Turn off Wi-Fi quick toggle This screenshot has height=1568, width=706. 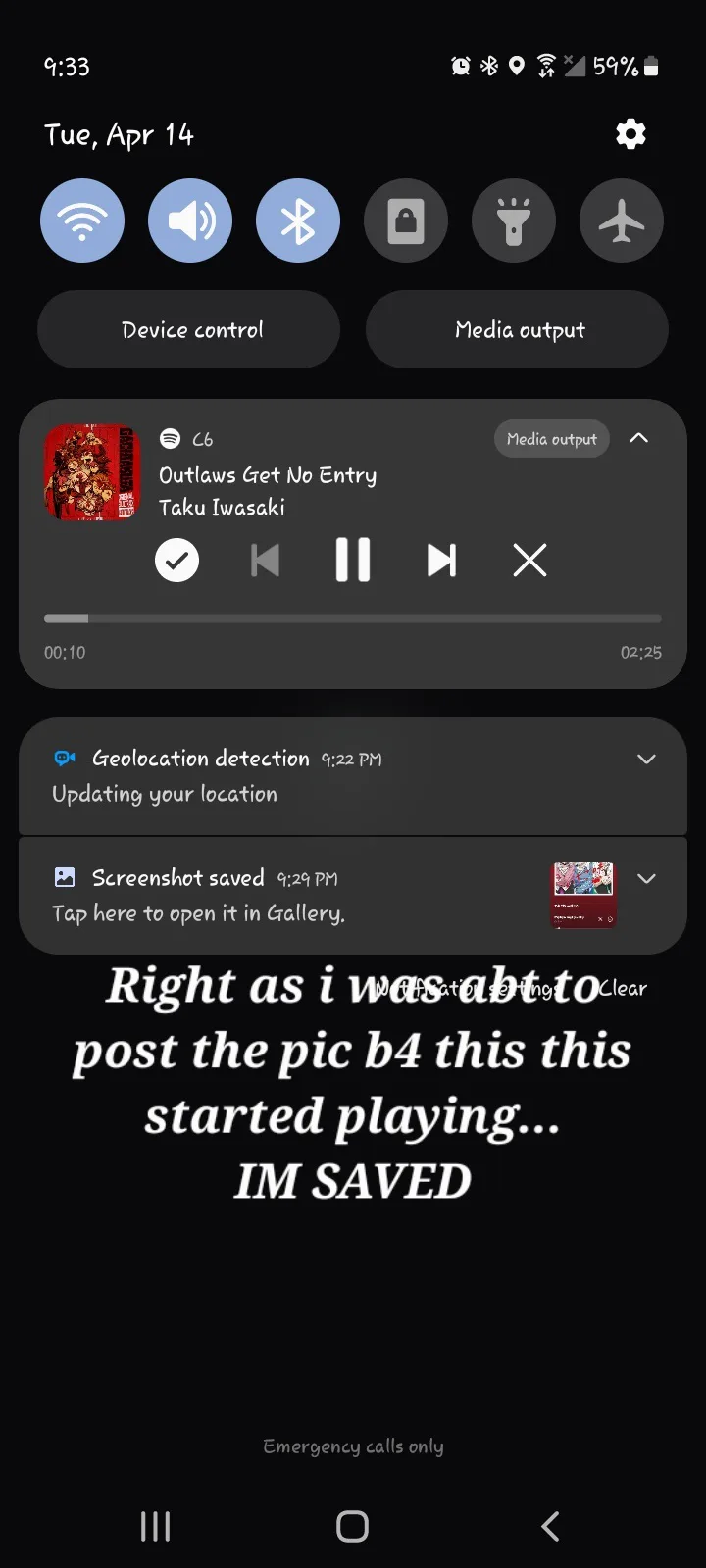pos(82,220)
